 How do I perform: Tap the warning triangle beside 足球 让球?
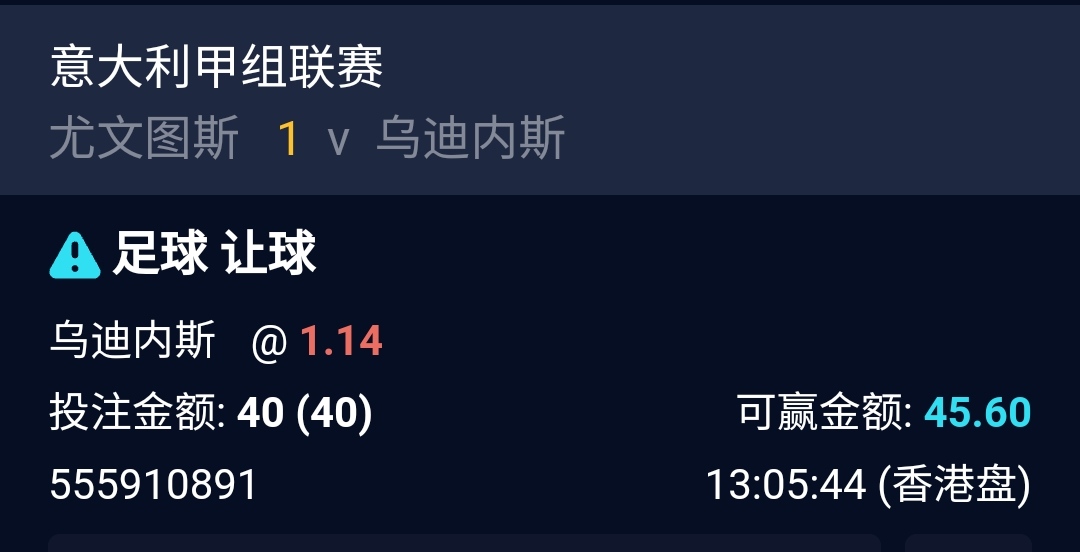tap(75, 255)
